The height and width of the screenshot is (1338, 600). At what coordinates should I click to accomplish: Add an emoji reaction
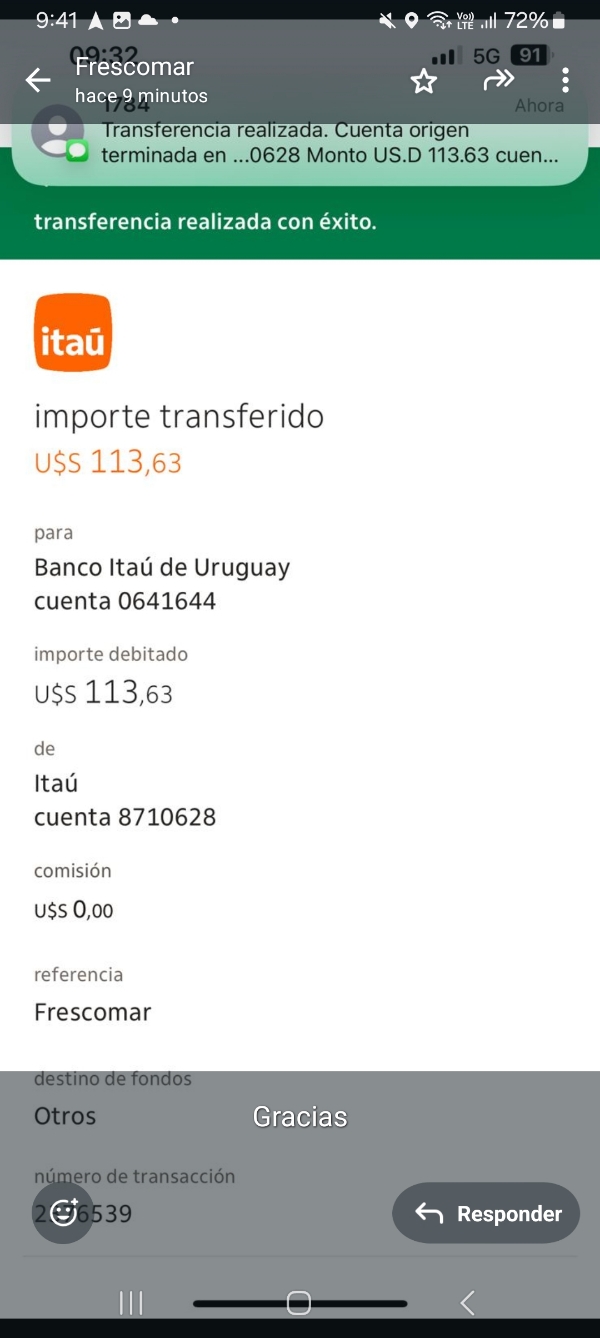(63, 1213)
